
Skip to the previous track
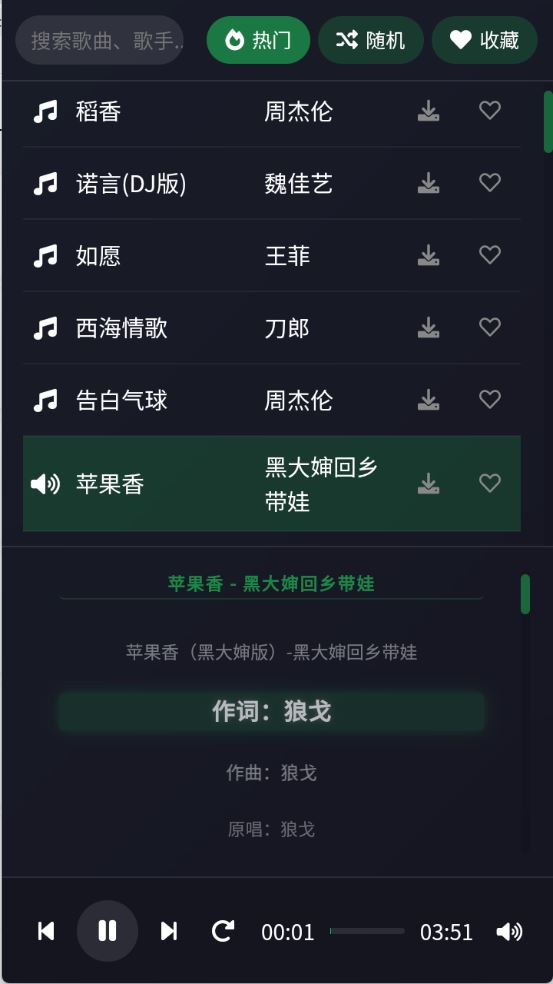(46, 931)
